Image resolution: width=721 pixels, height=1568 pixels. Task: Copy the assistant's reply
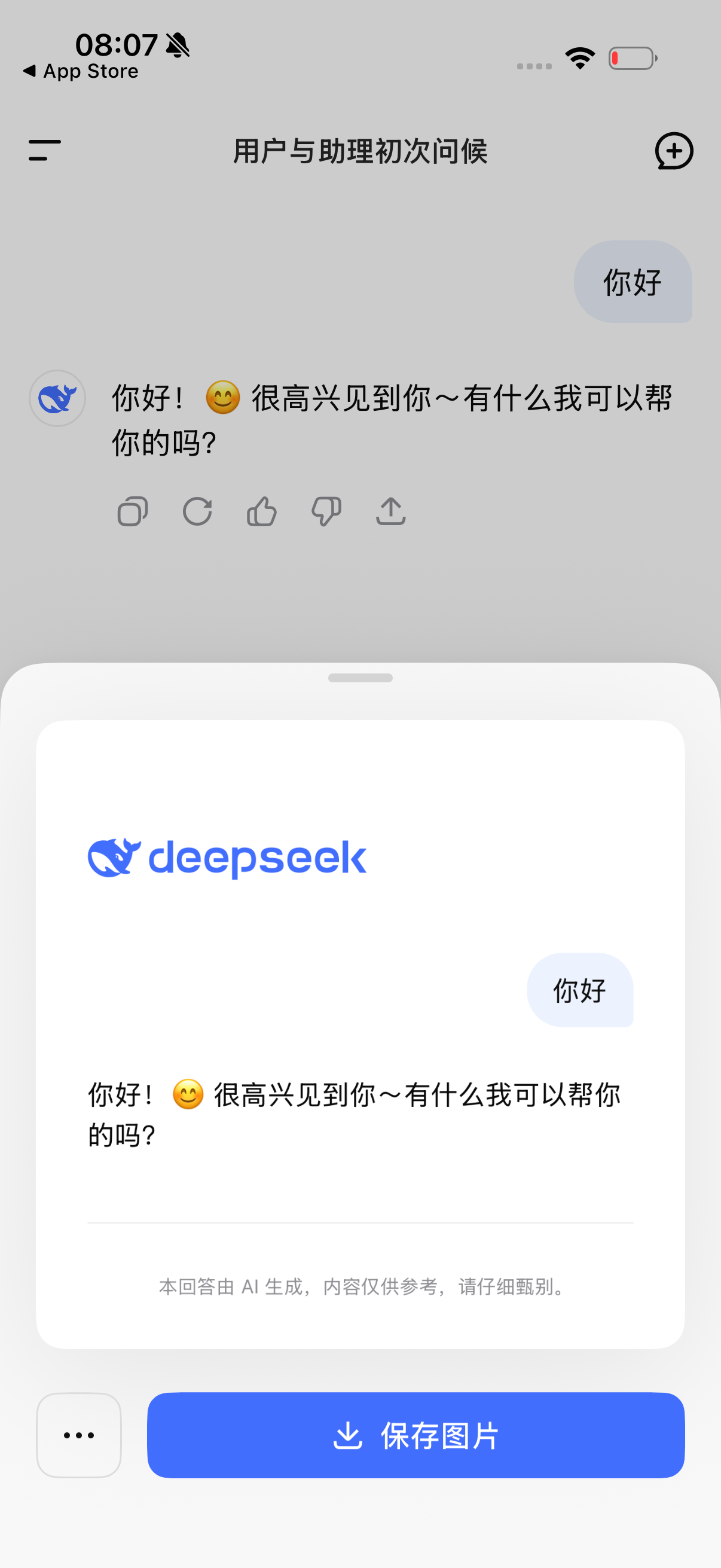pos(133,511)
